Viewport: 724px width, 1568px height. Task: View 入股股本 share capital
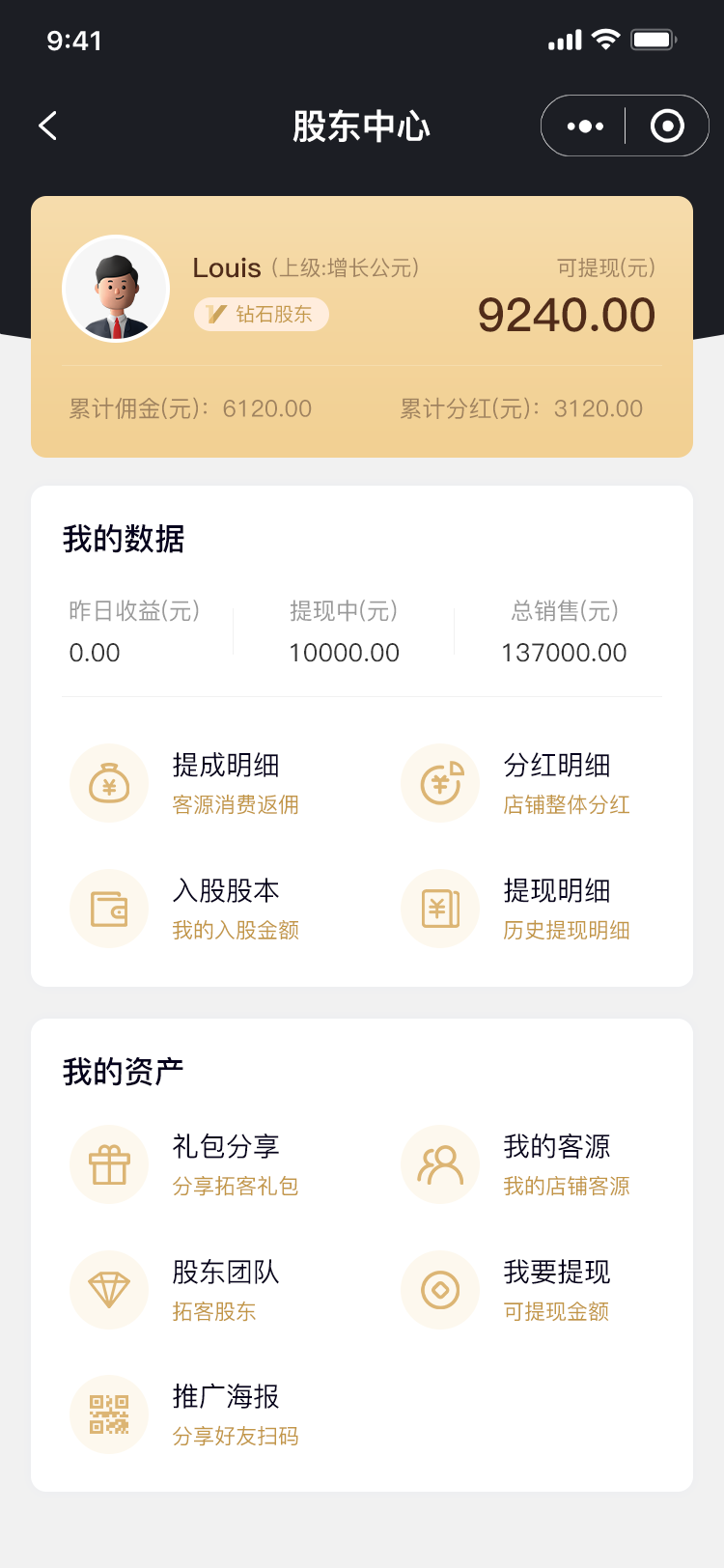(183, 909)
